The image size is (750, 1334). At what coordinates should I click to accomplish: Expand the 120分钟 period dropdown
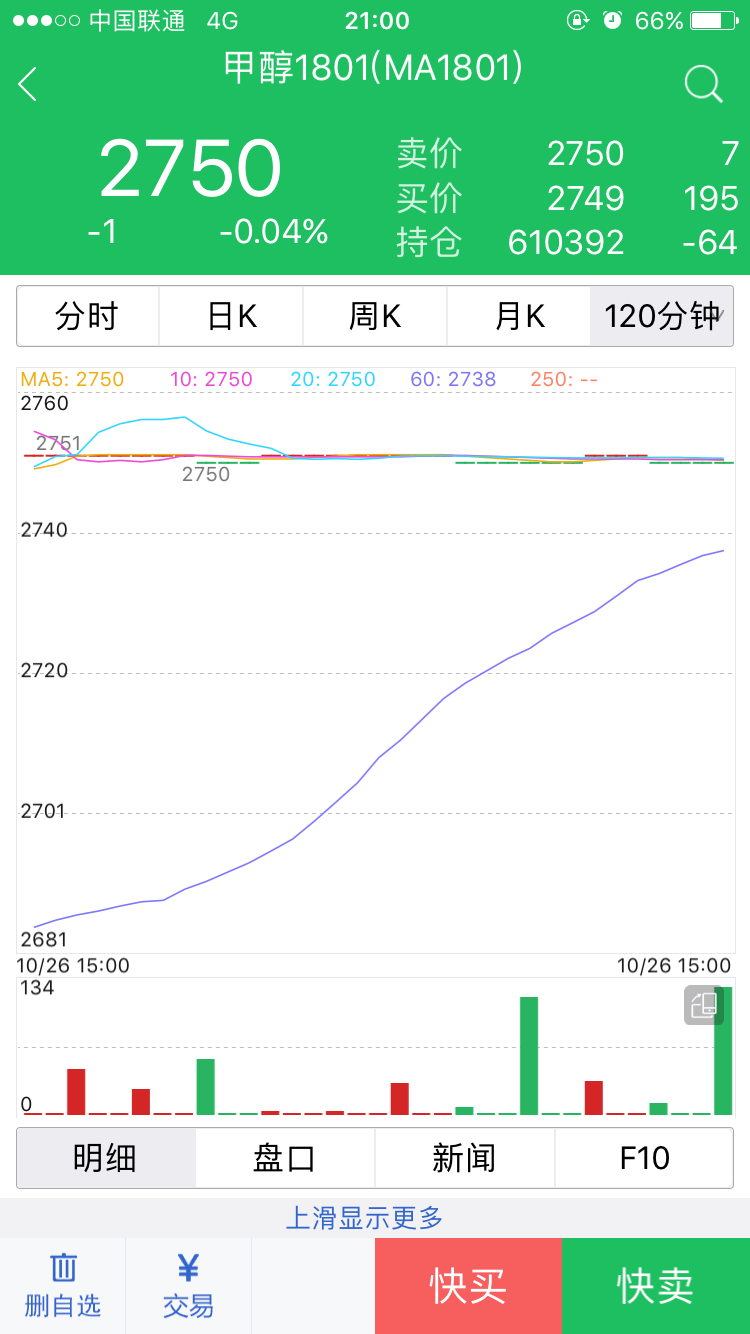[662, 316]
